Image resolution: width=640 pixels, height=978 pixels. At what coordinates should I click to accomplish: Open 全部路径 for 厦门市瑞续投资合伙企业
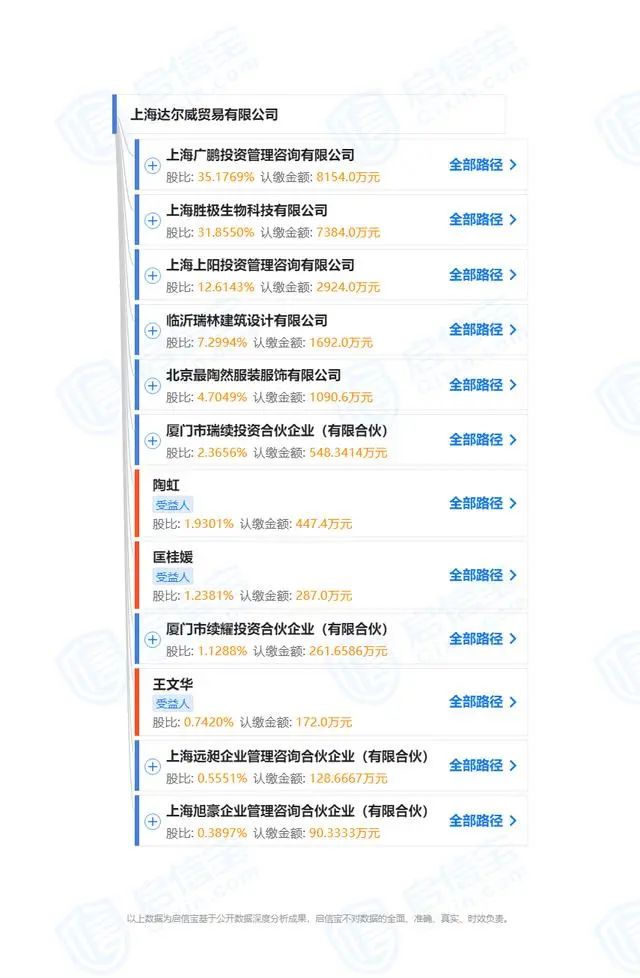tap(483, 440)
